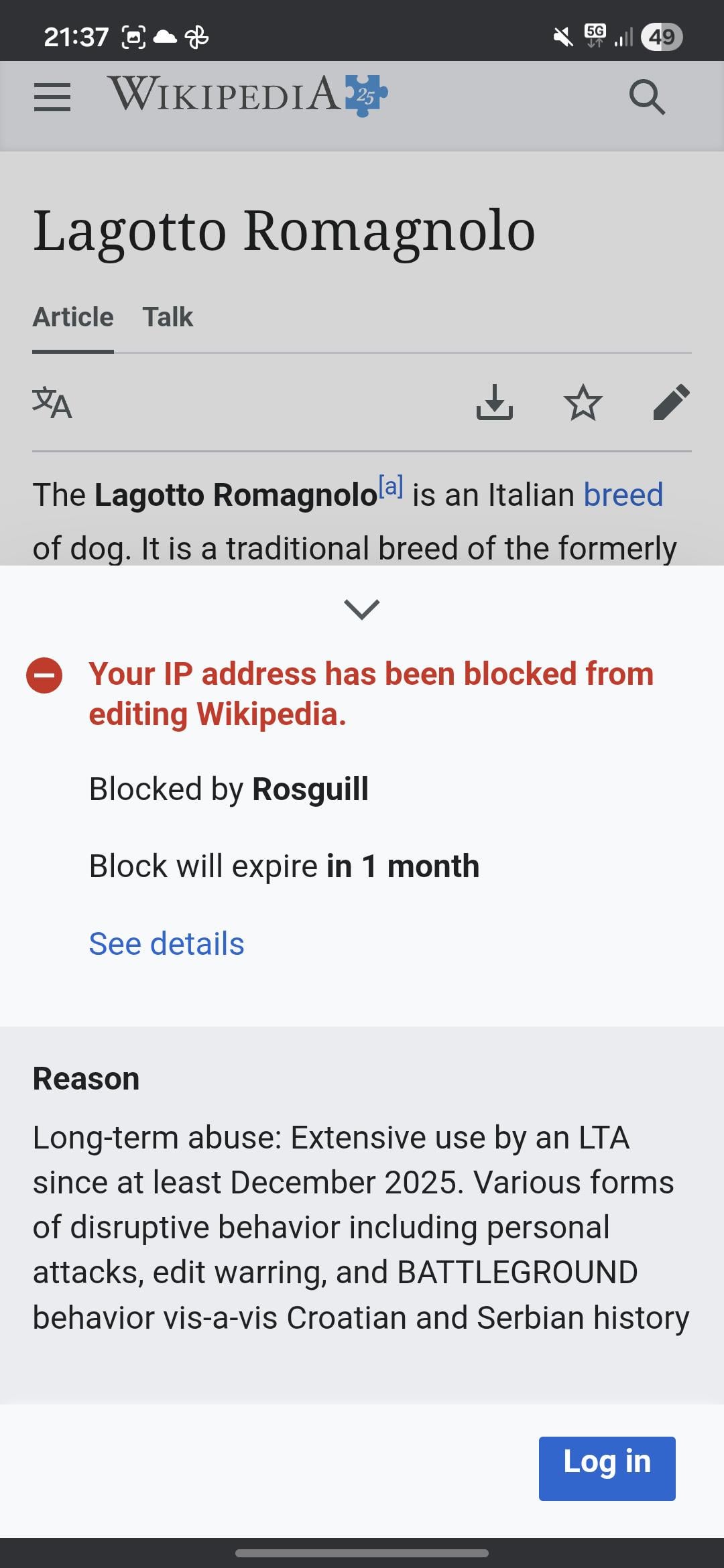Select the Article tab
Screen dimensions: 724x1568
tap(73, 317)
